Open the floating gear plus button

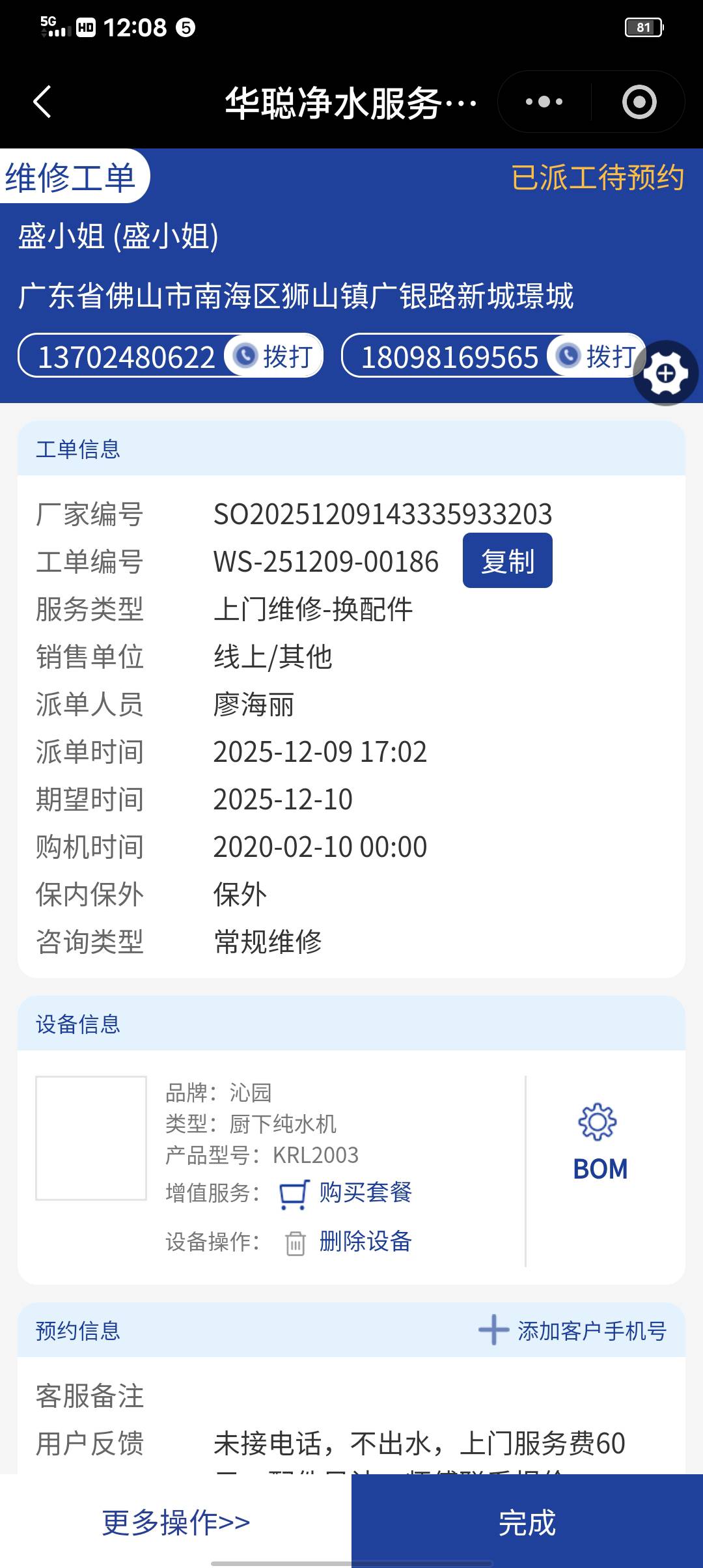pyautogui.click(x=665, y=373)
